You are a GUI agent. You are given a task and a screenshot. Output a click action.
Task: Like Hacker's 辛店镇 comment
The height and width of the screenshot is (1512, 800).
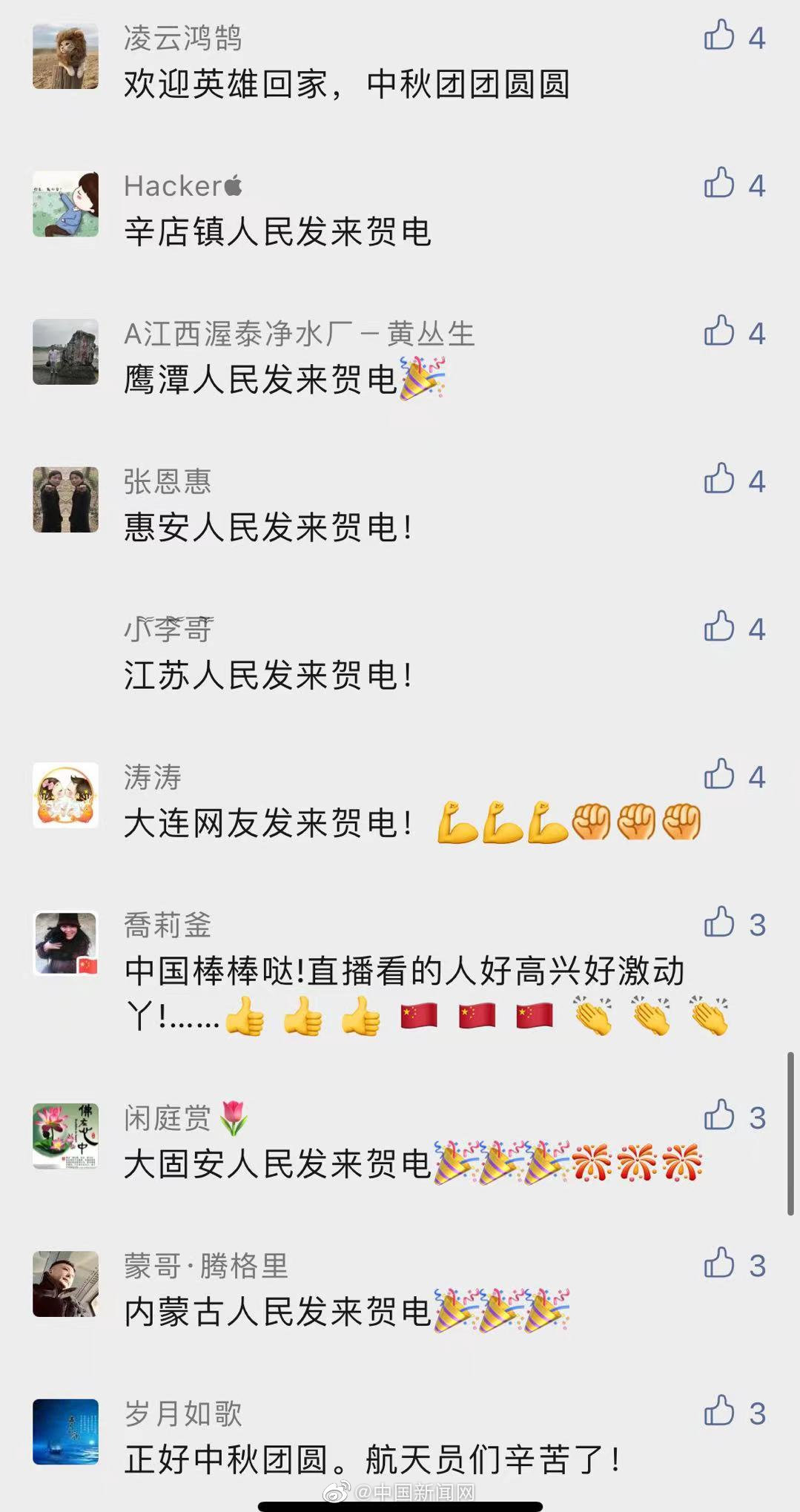tap(719, 182)
